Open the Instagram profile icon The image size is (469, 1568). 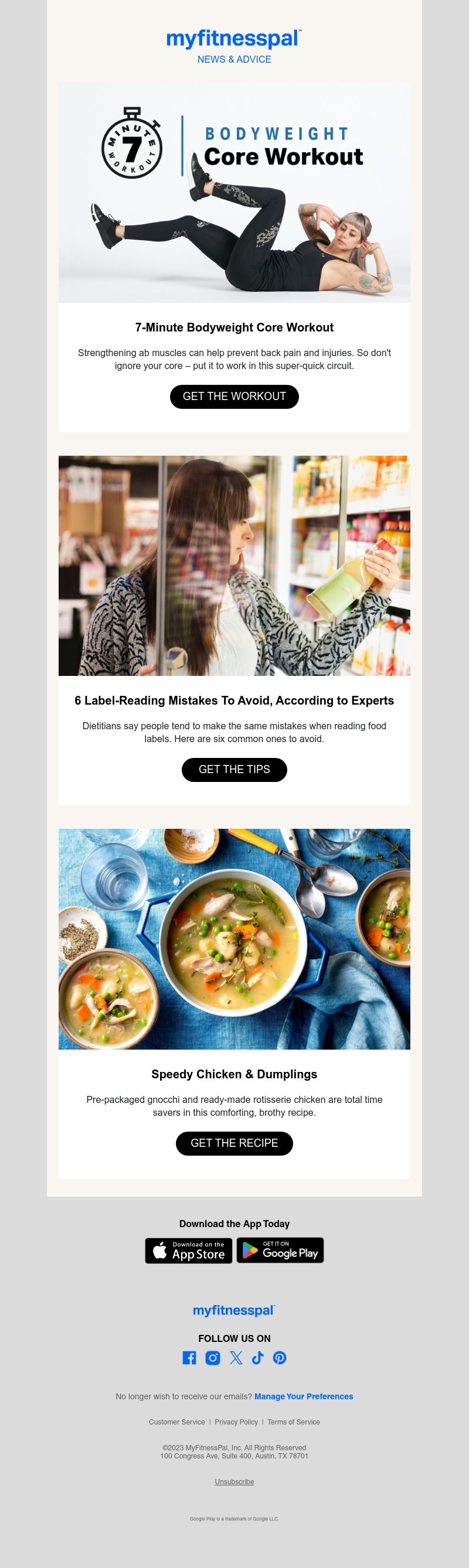pos(213,1357)
